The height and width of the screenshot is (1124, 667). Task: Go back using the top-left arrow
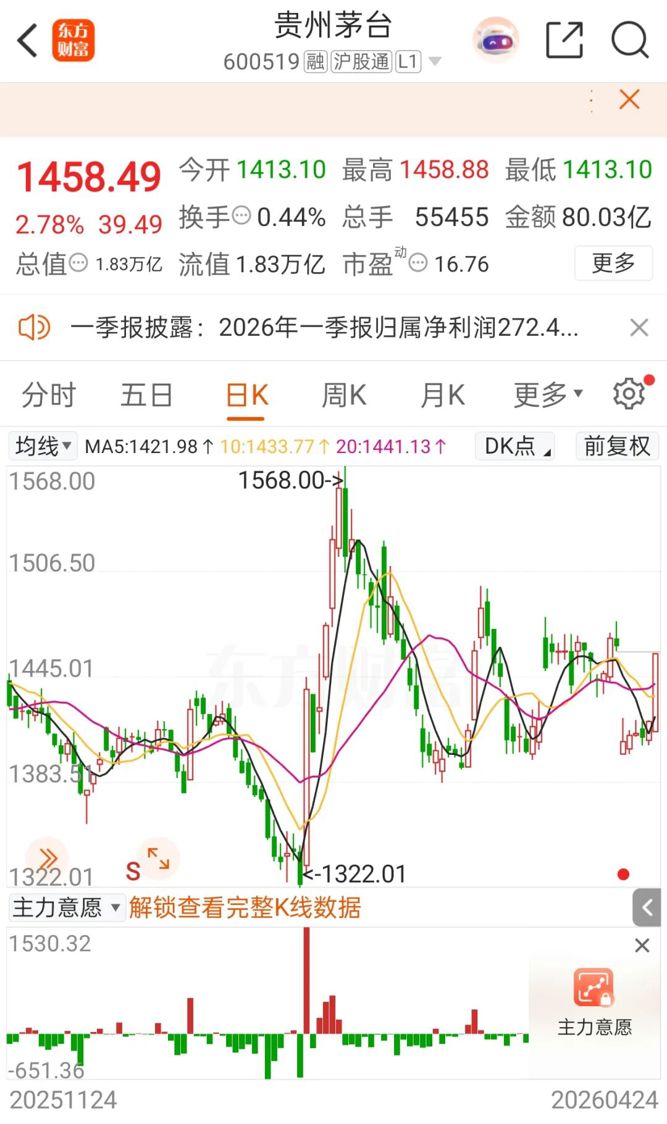[28, 41]
